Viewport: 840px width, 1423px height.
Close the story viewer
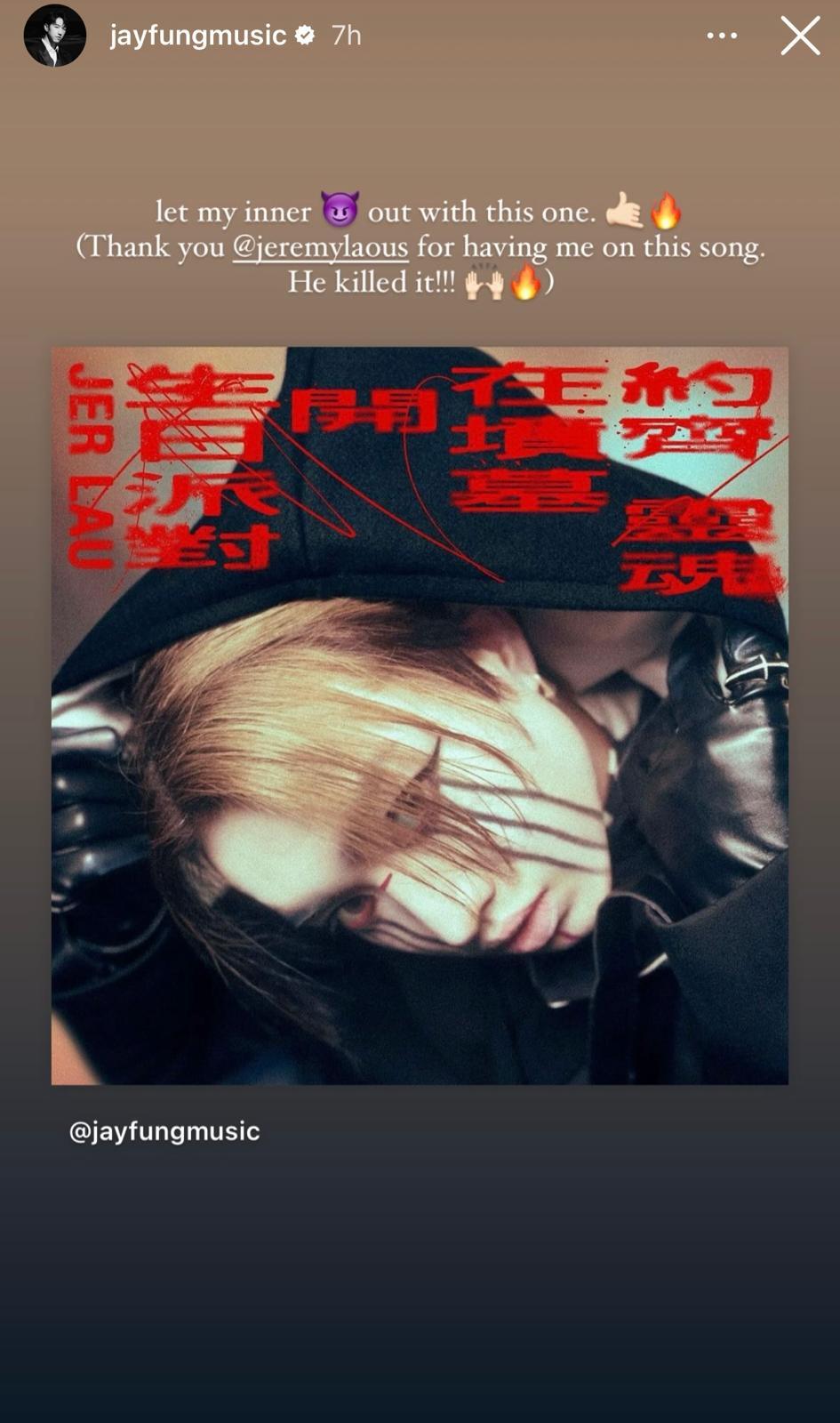click(800, 36)
